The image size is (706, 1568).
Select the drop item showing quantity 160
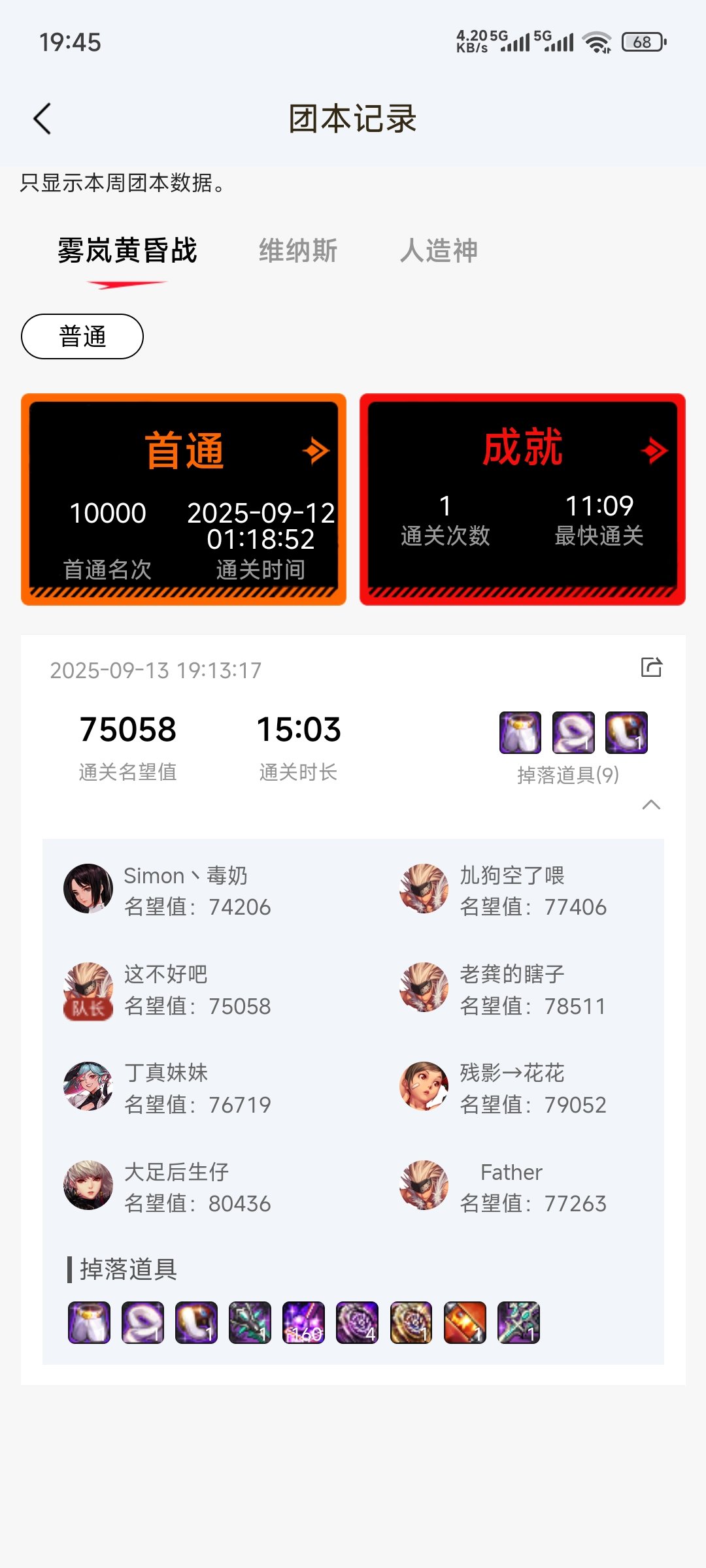click(303, 1323)
